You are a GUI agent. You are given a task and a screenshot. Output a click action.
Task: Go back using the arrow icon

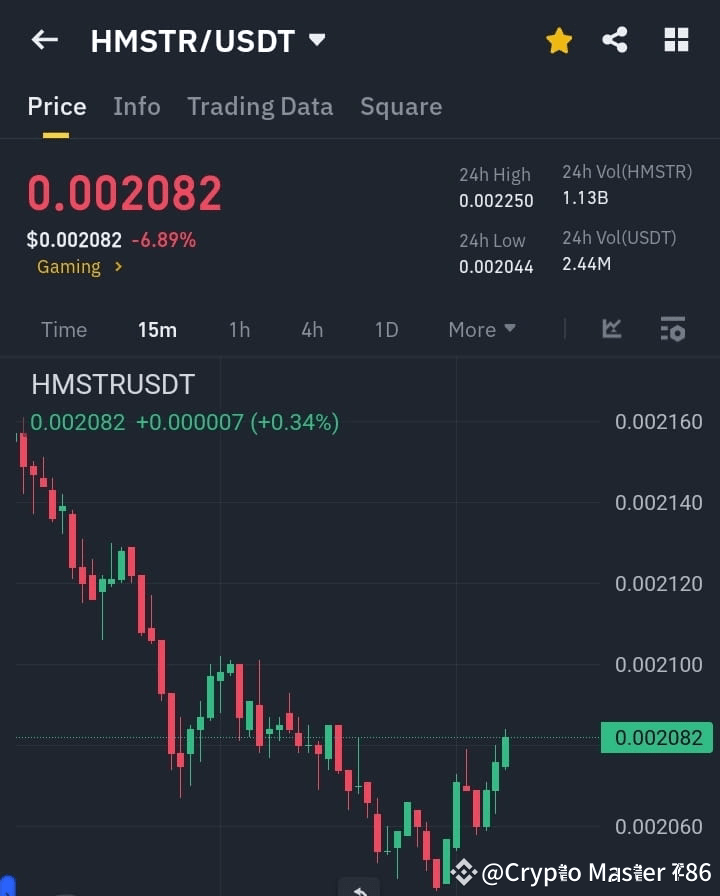click(41, 40)
